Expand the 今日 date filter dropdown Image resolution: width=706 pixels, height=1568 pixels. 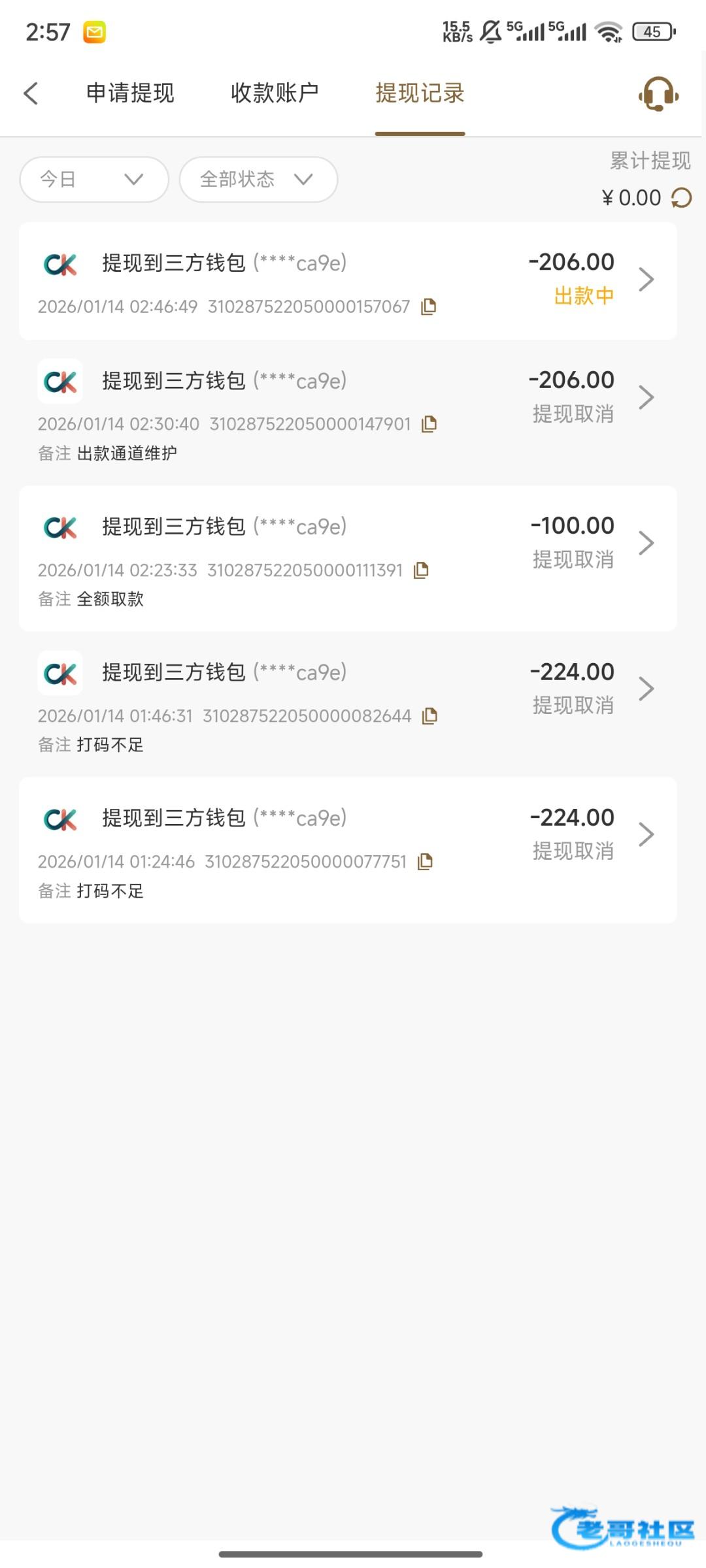94,179
